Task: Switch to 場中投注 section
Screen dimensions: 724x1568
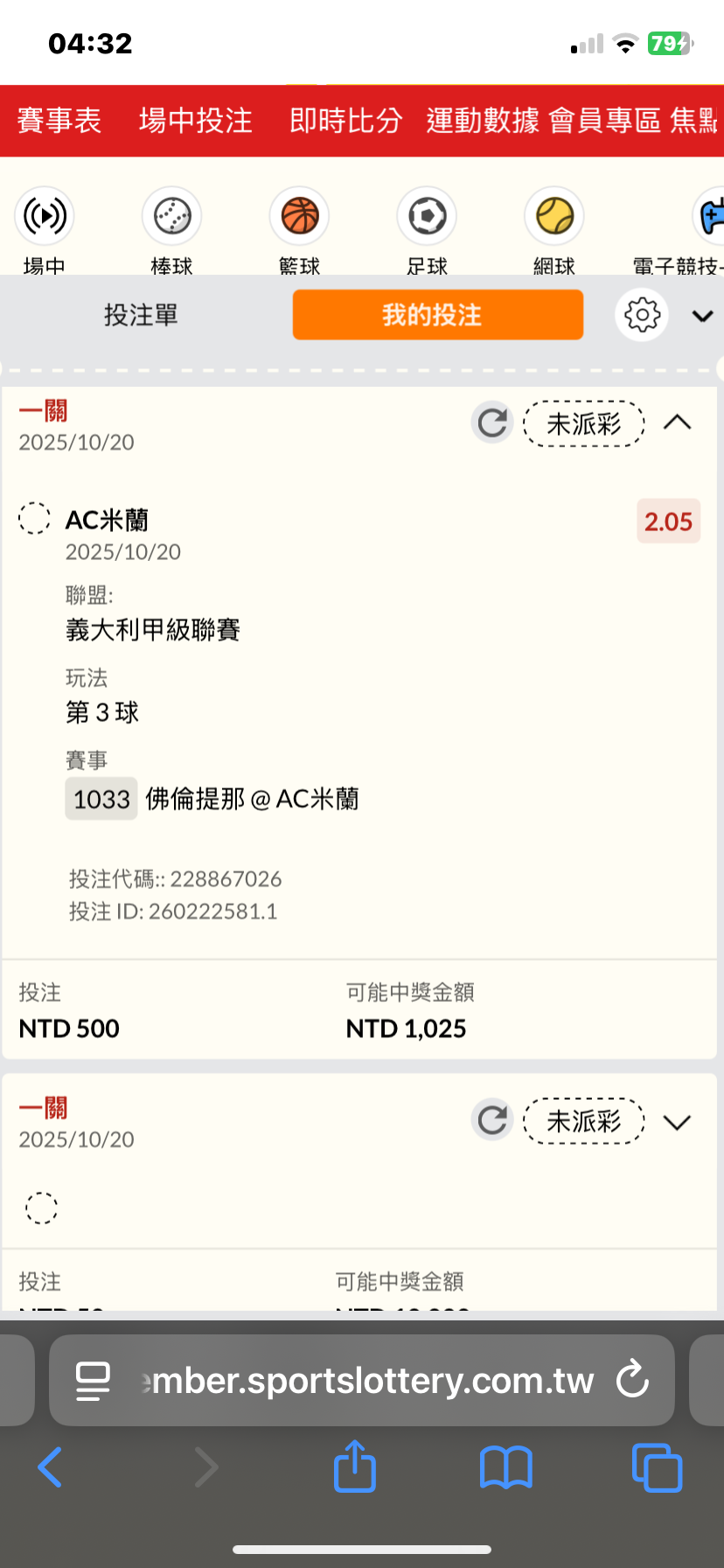Action: [196, 121]
